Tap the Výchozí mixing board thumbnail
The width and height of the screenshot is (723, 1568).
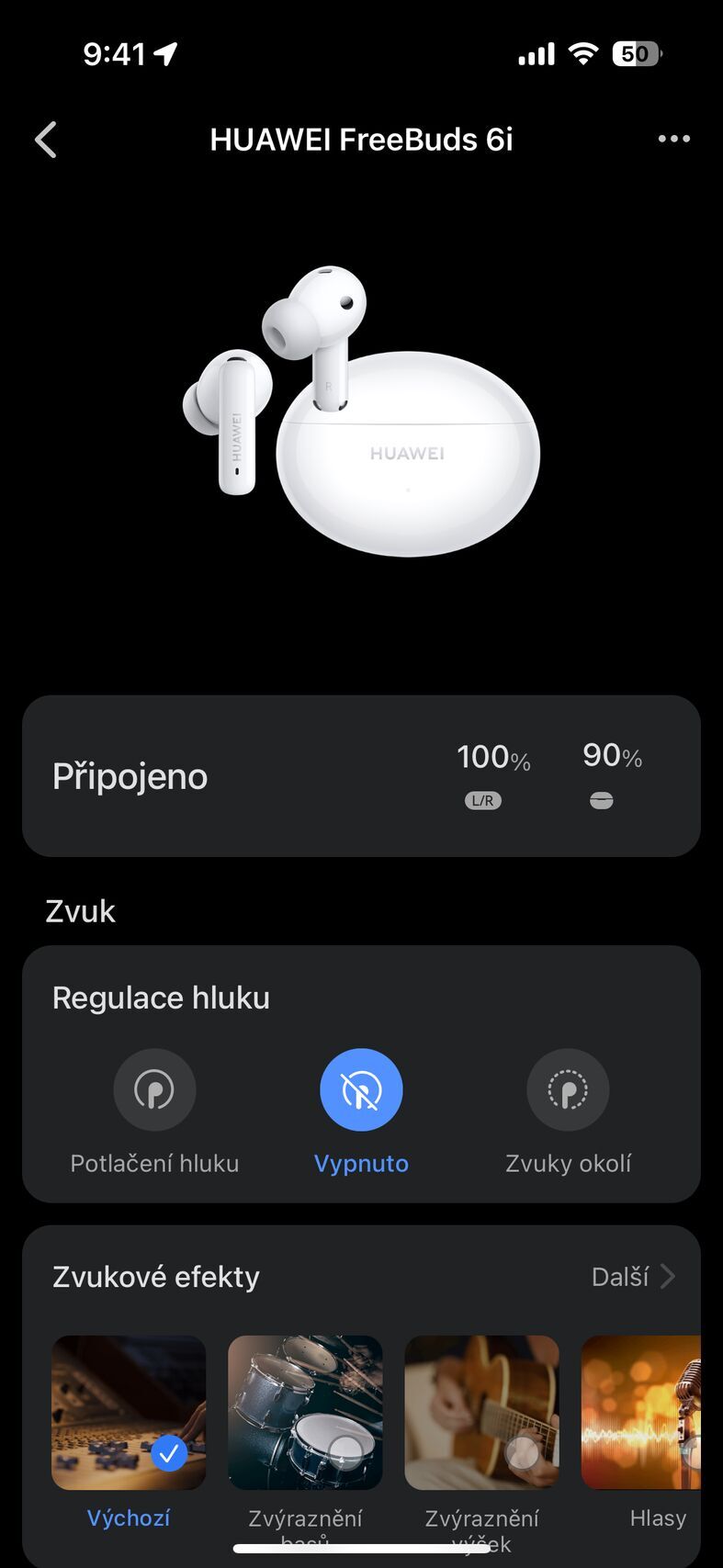click(x=128, y=1412)
